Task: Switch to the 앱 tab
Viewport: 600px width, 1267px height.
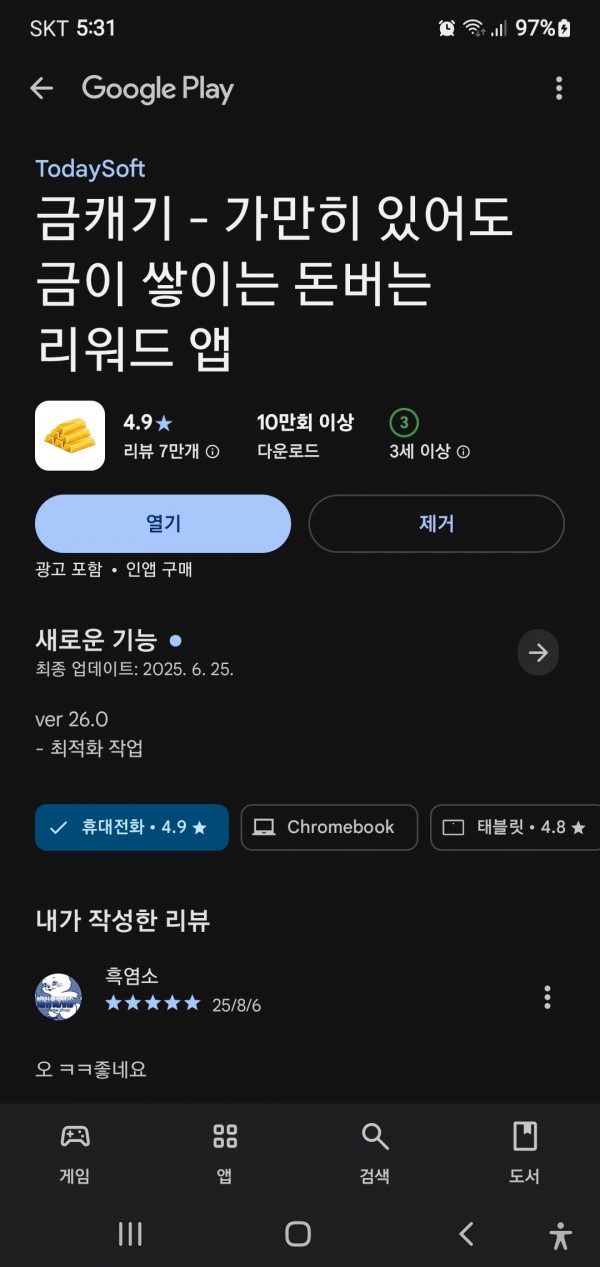Action: click(225, 1153)
